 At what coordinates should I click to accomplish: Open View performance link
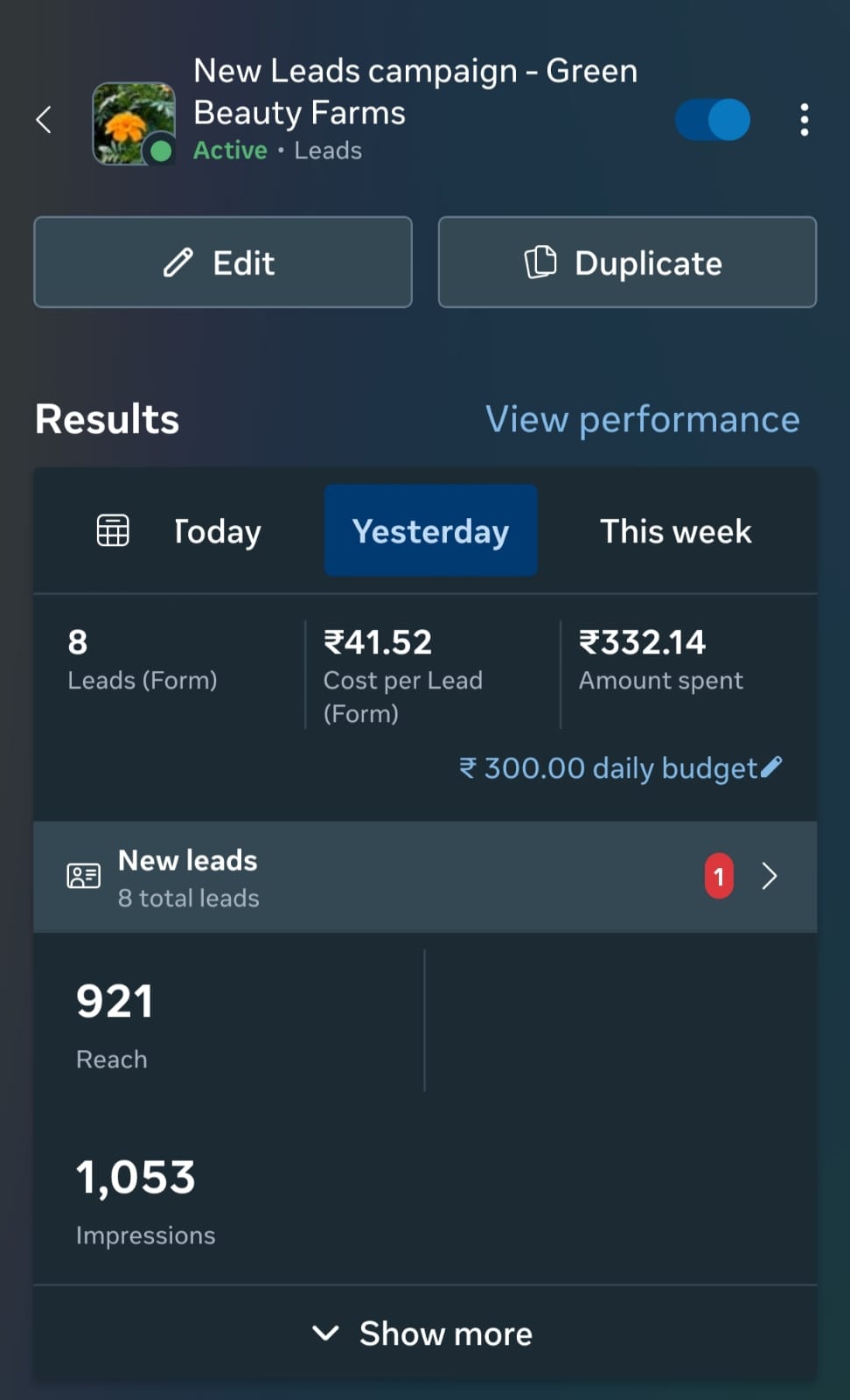coord(642,419)
